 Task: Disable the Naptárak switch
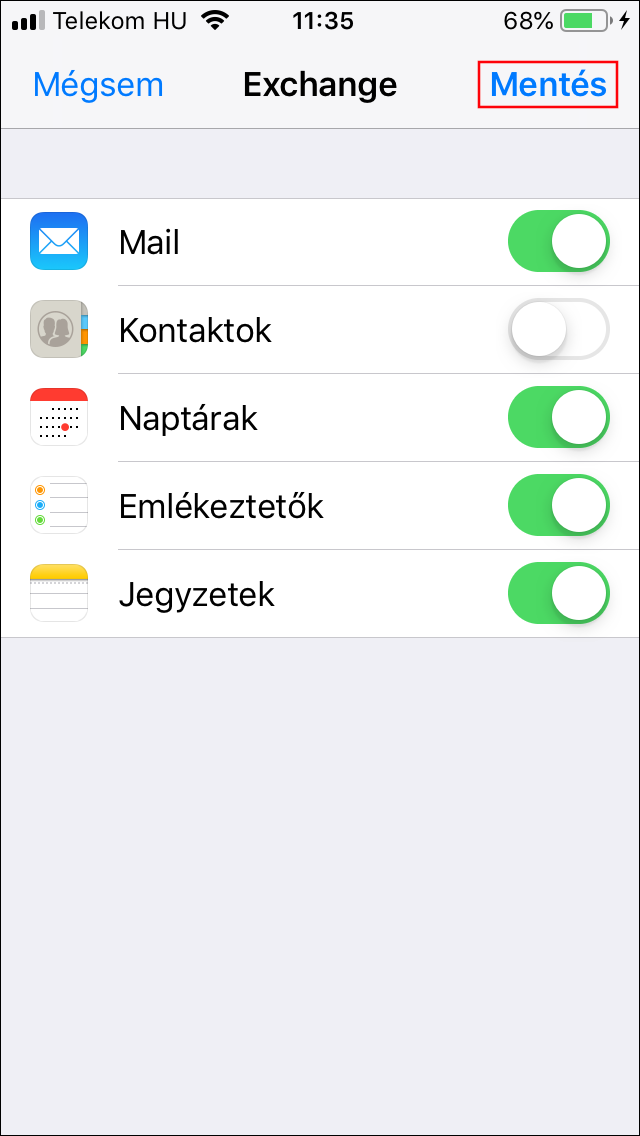tap(559, 418)
